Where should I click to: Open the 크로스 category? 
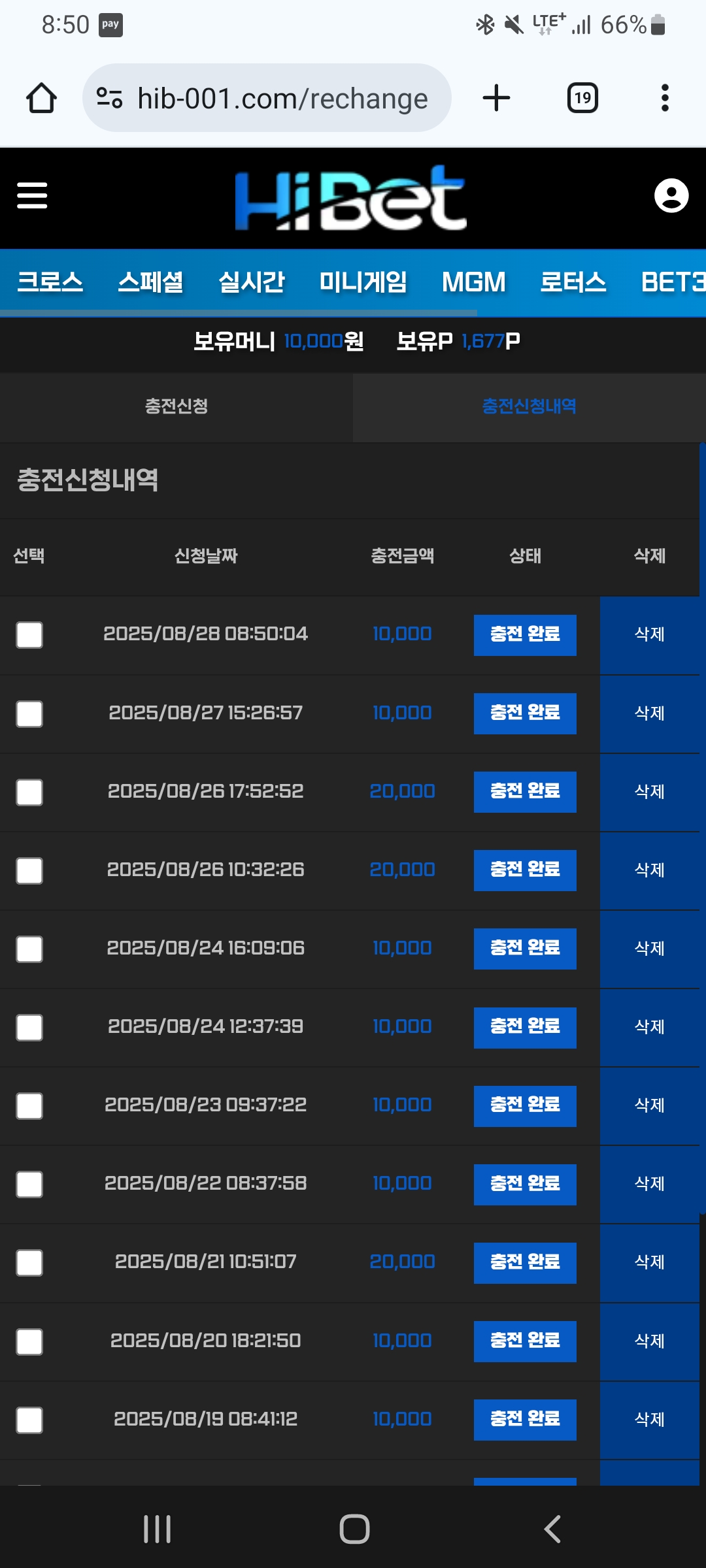[50, 282]
